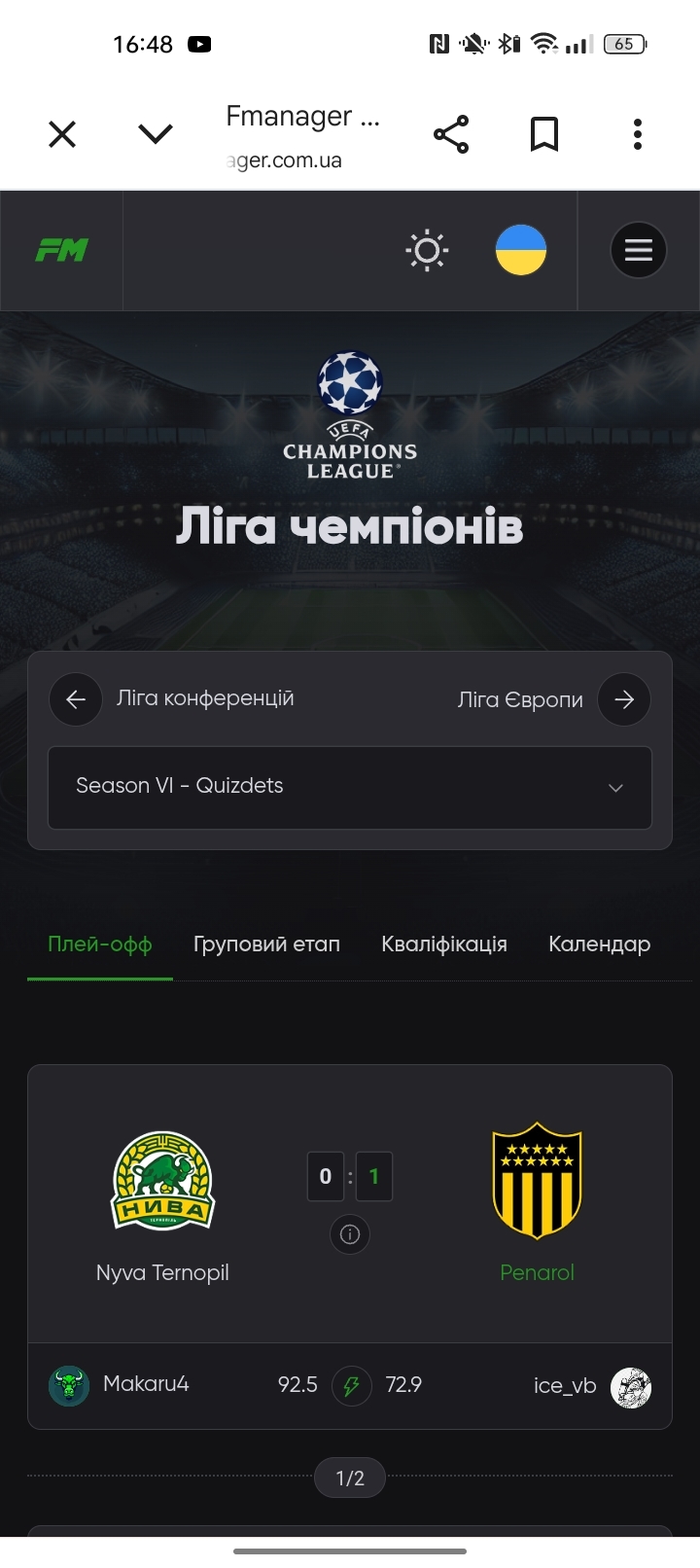Change language via Ukrainian flag
This screenshot has width=700, height=1568.
coord(521,250)
